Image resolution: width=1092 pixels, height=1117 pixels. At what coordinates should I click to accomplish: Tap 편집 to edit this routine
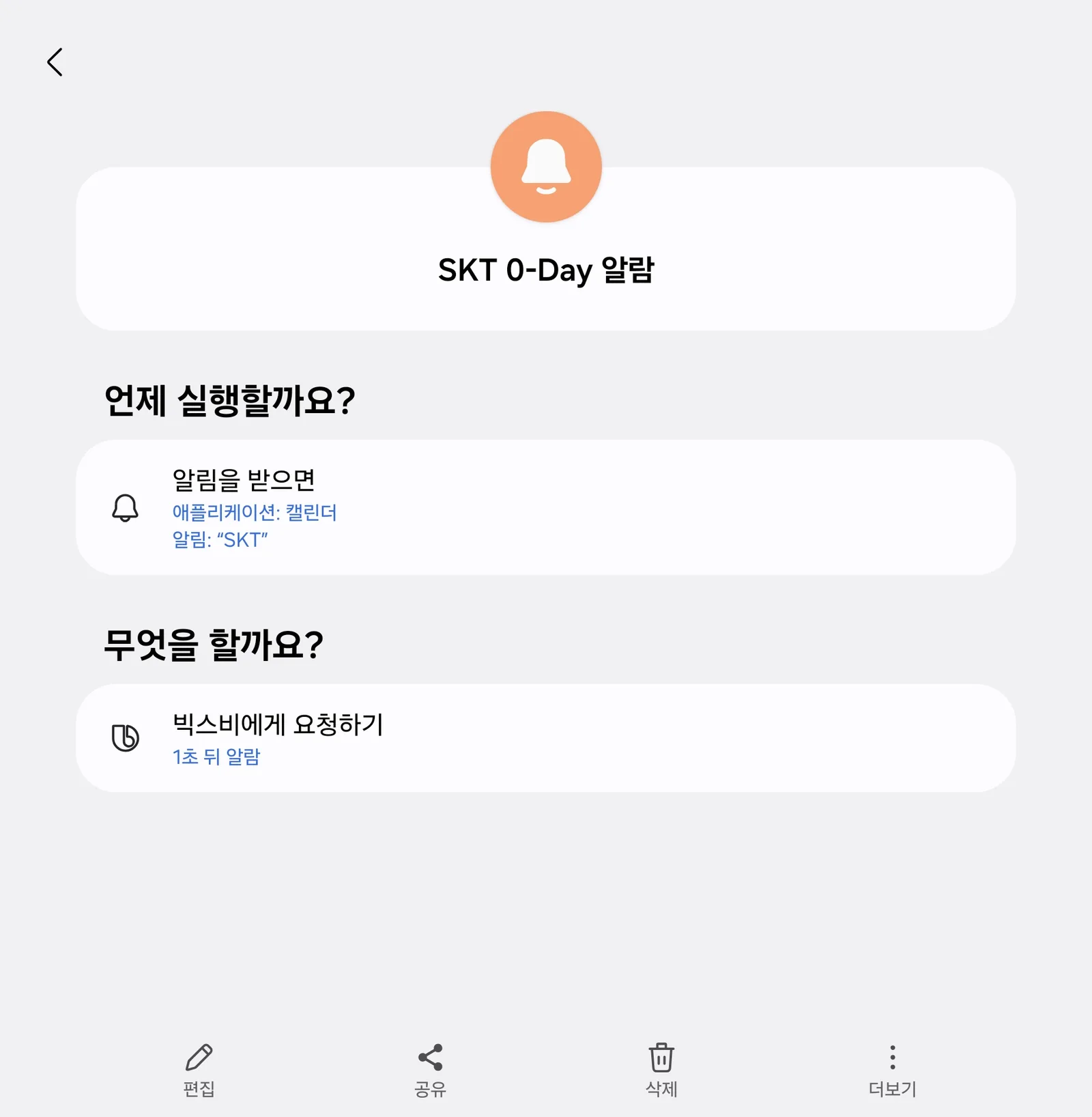tap(199, 1071)
